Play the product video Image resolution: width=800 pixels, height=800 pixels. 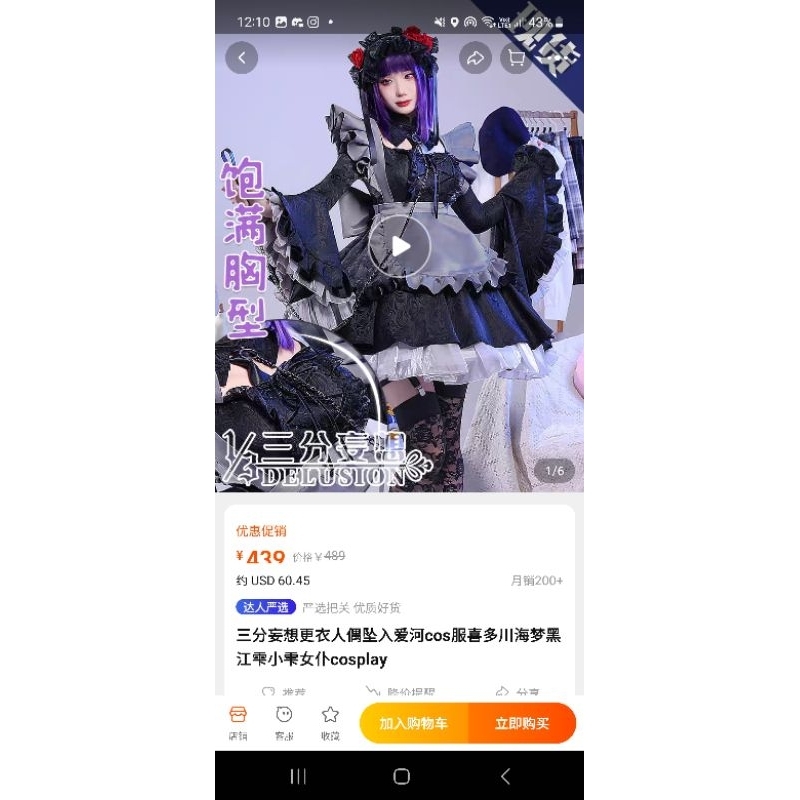[399, 246]
